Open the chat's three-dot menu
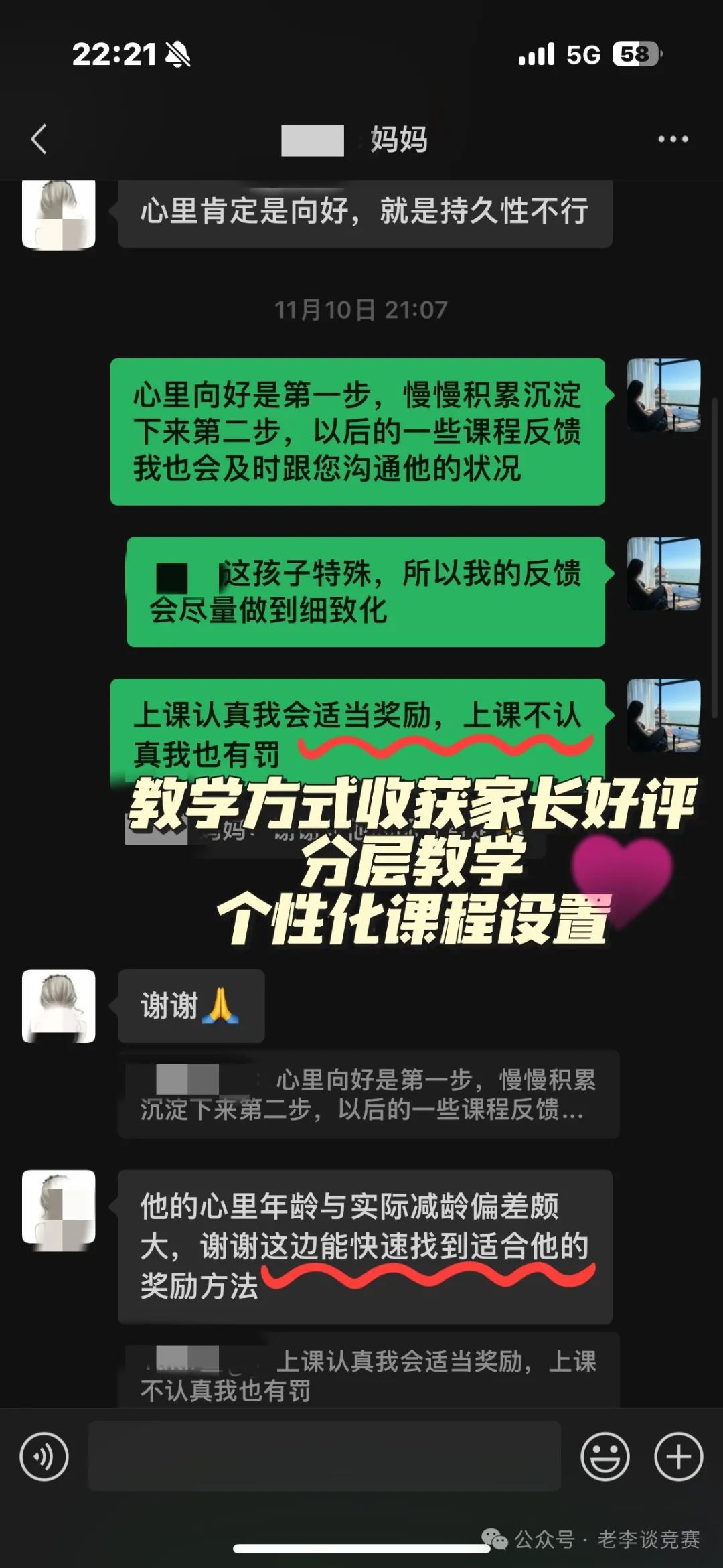The image size is (723, 1568). 672,139
